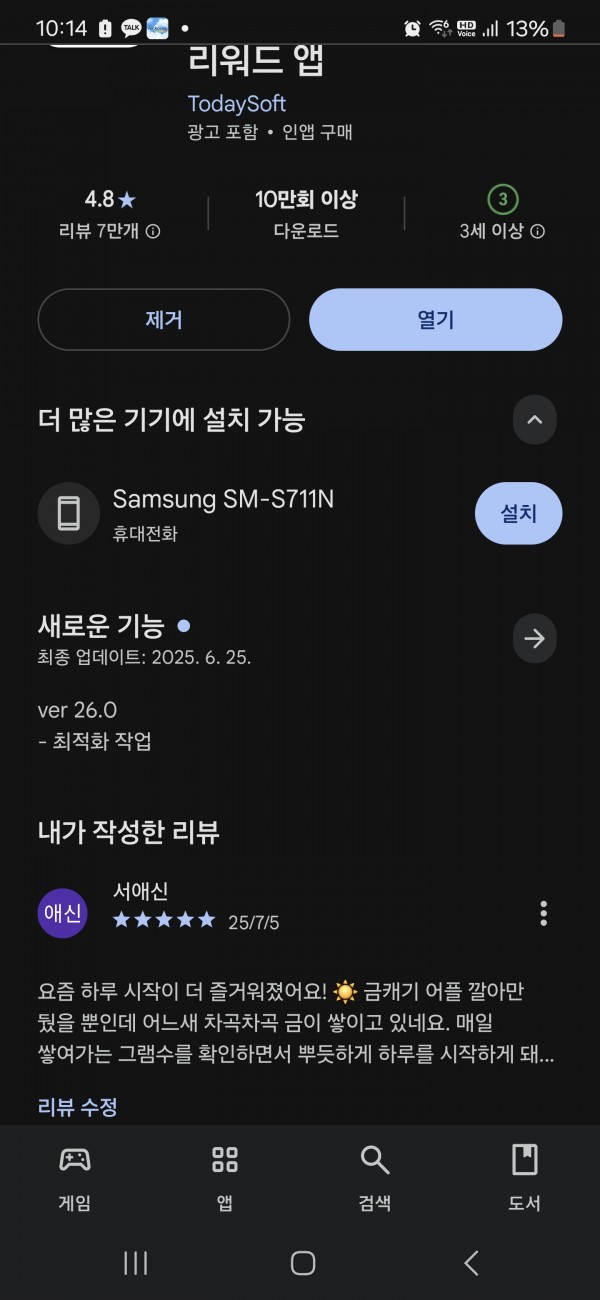Screen dimensions: 600x1300
Task: Select the 도서 tab
Action: (525, 1178)
